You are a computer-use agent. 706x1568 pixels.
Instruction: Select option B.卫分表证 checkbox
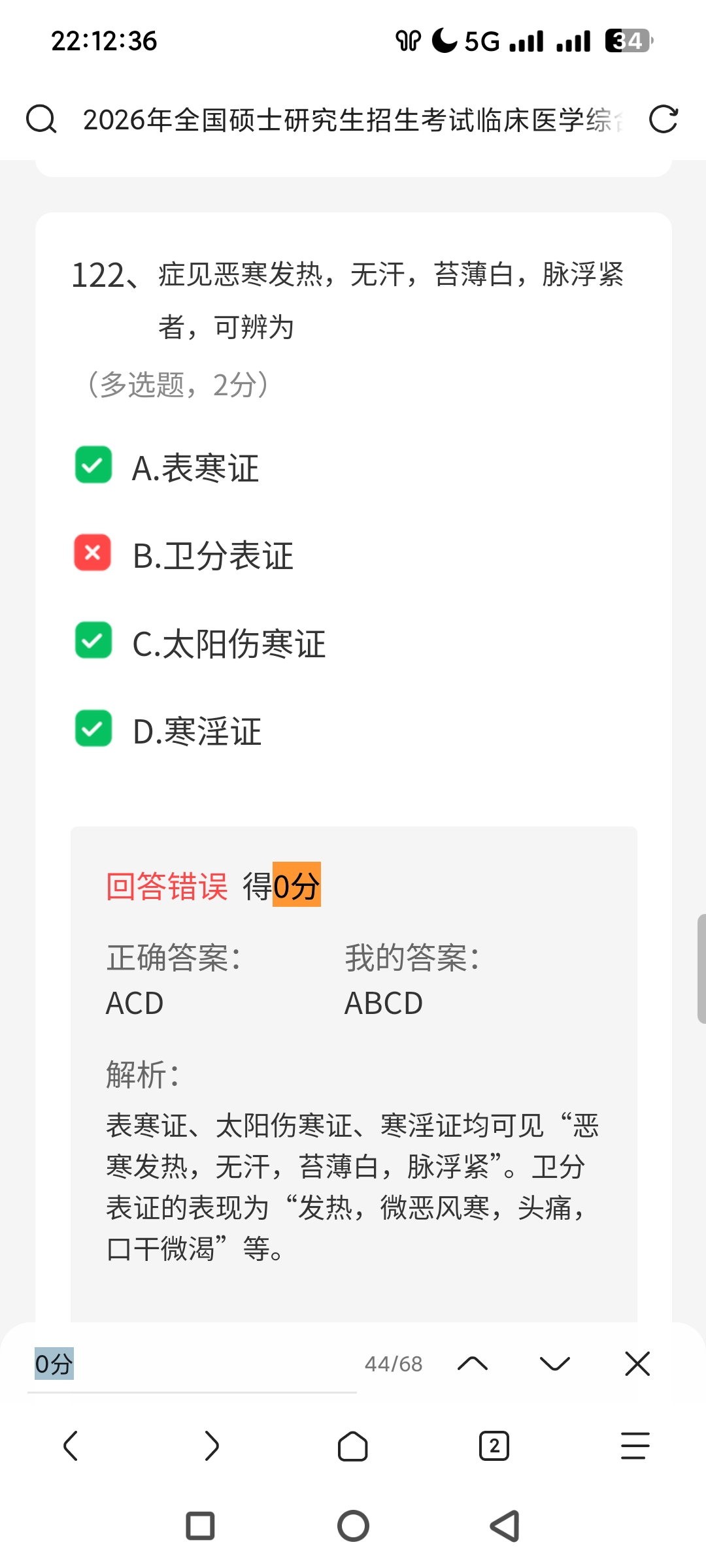[93, 553]
